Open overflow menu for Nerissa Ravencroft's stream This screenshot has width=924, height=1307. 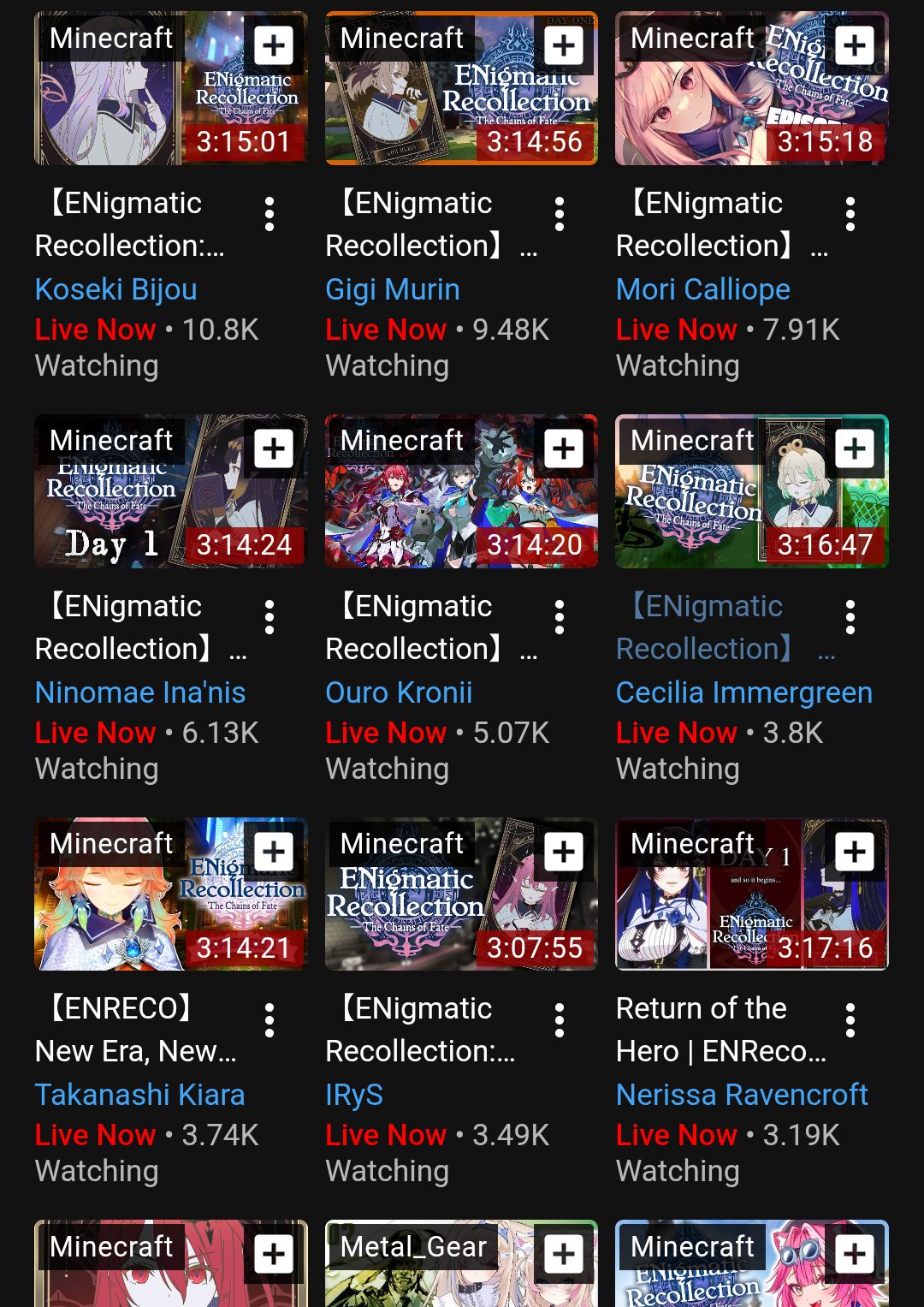click(850, 1020)
